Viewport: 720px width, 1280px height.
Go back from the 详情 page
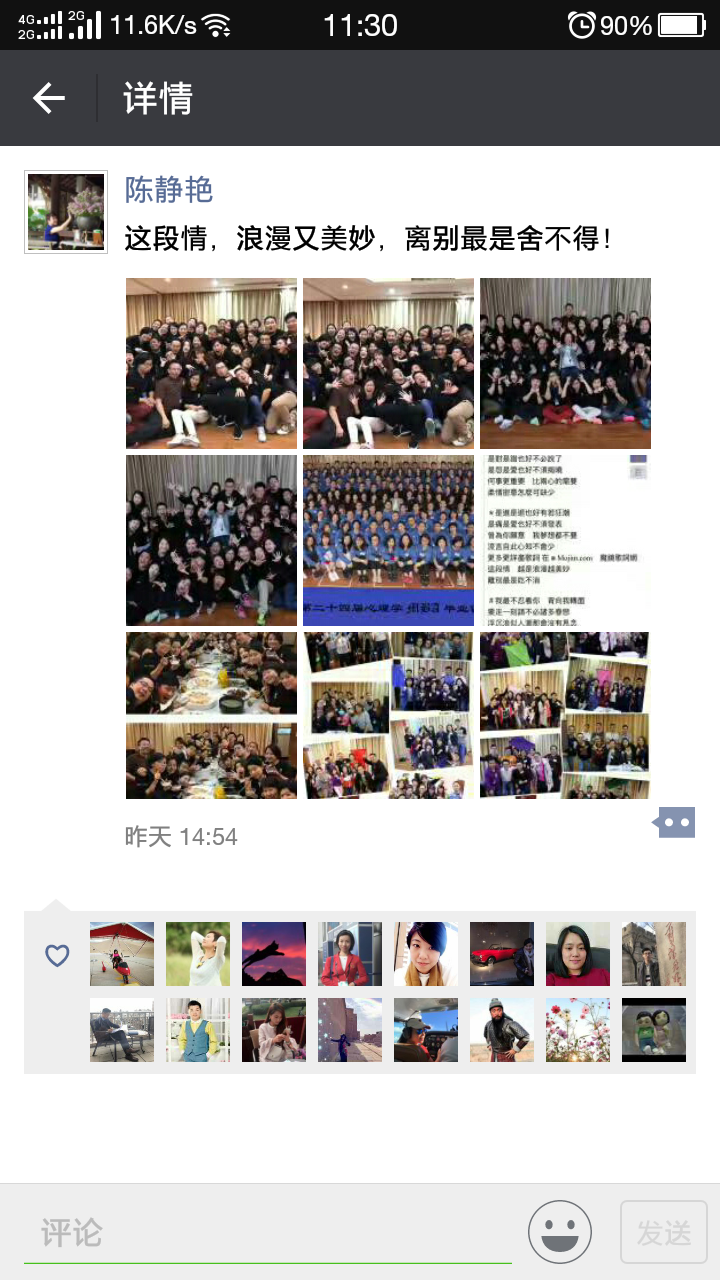tap(48, 98)
